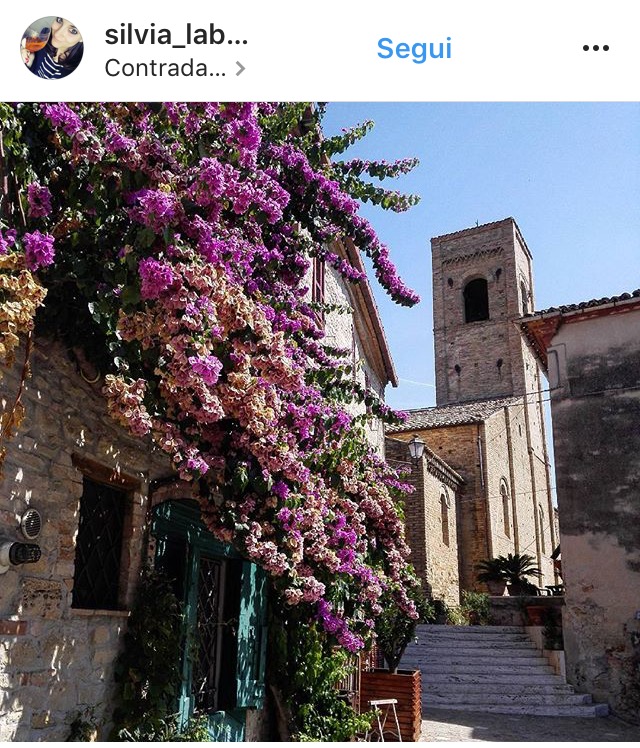Open silvia_lab's profile picture
640x748 pixels.
point(52,48)
